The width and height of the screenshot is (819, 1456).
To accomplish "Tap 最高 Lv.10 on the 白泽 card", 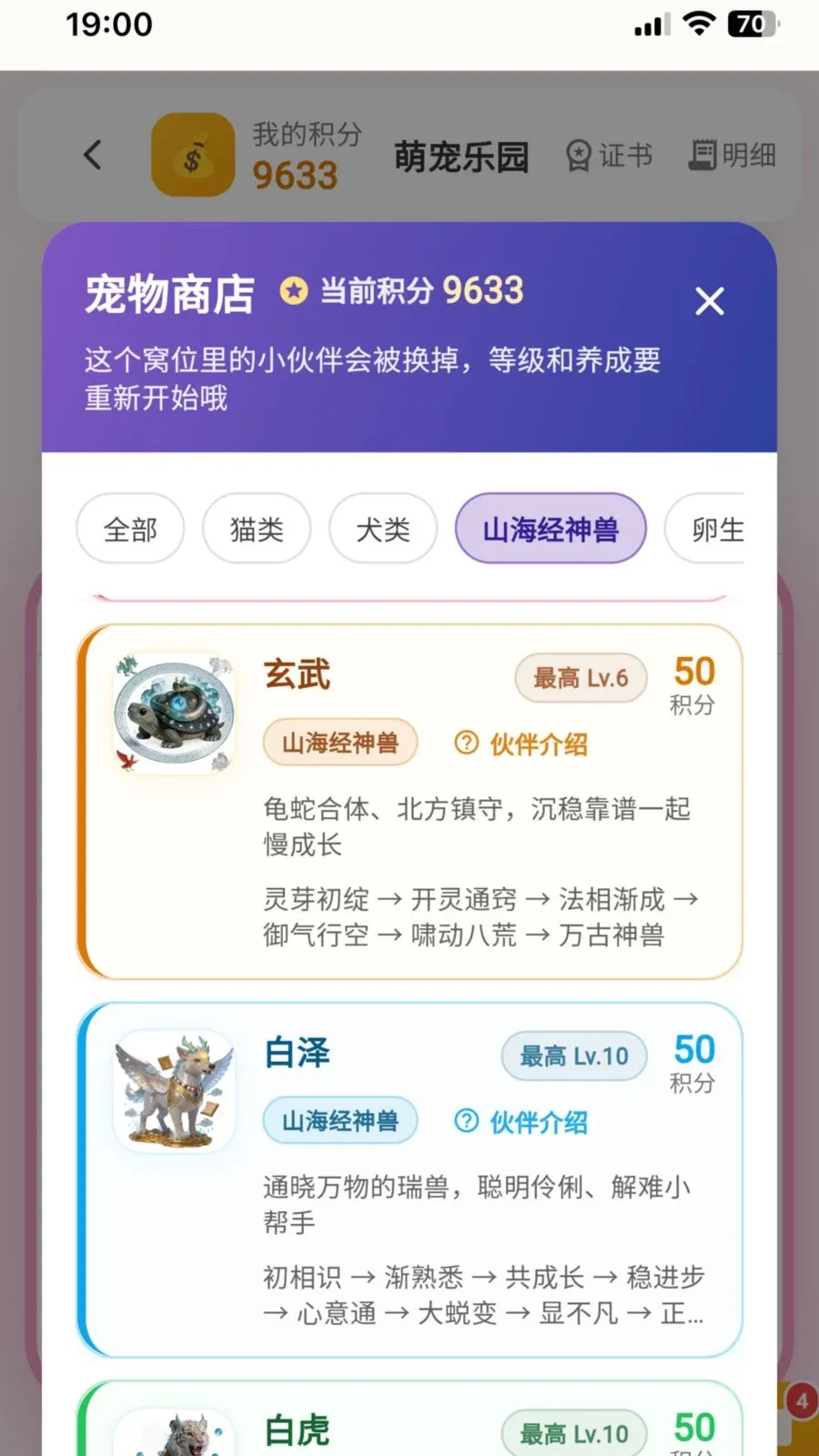I will coord(572,1056).
